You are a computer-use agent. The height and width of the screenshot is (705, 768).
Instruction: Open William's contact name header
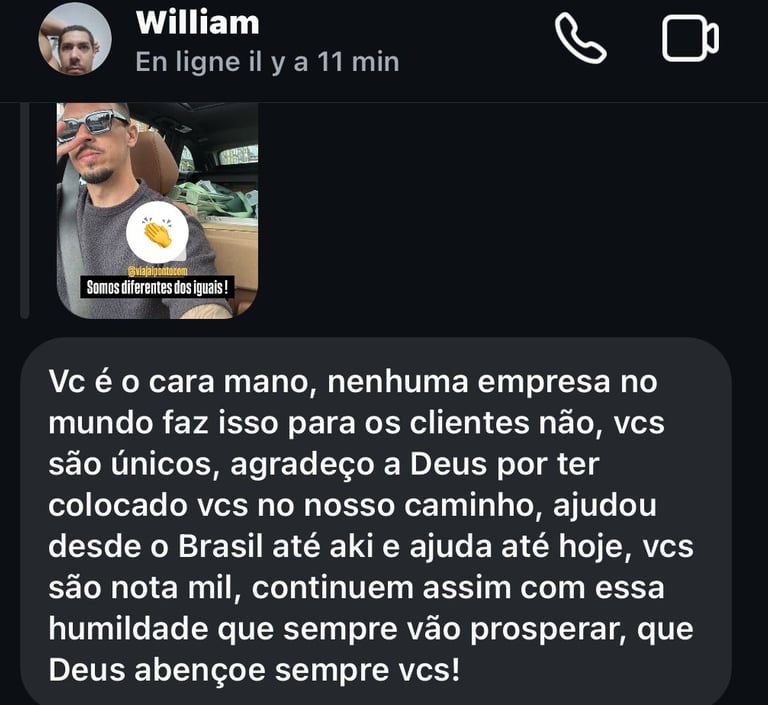[x=197, y=22]
